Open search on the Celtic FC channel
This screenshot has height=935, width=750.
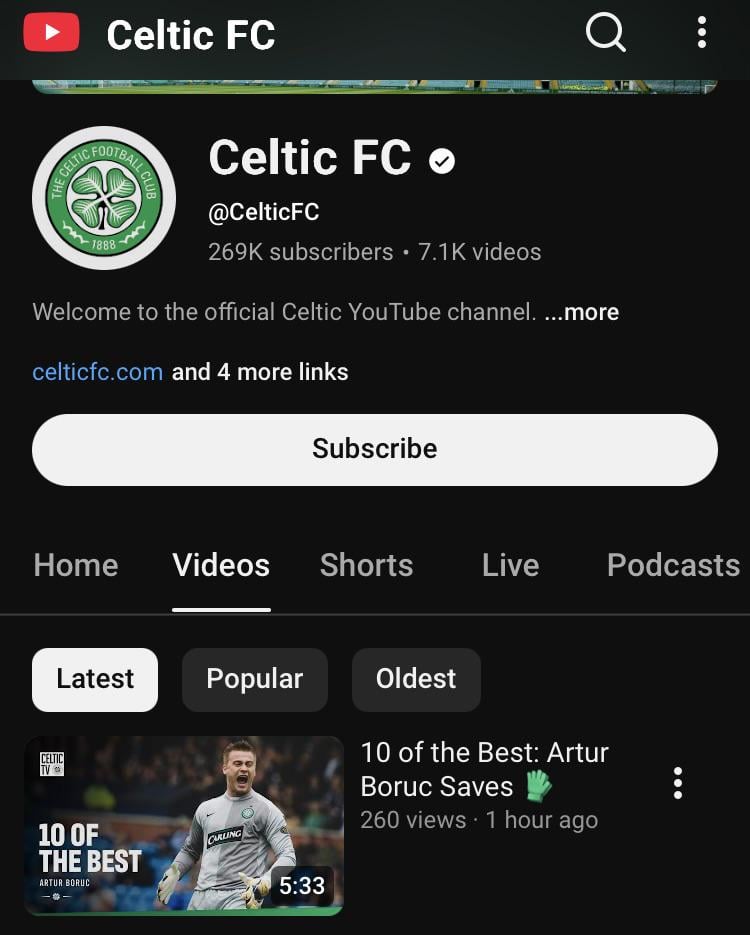tap(605, 34)
